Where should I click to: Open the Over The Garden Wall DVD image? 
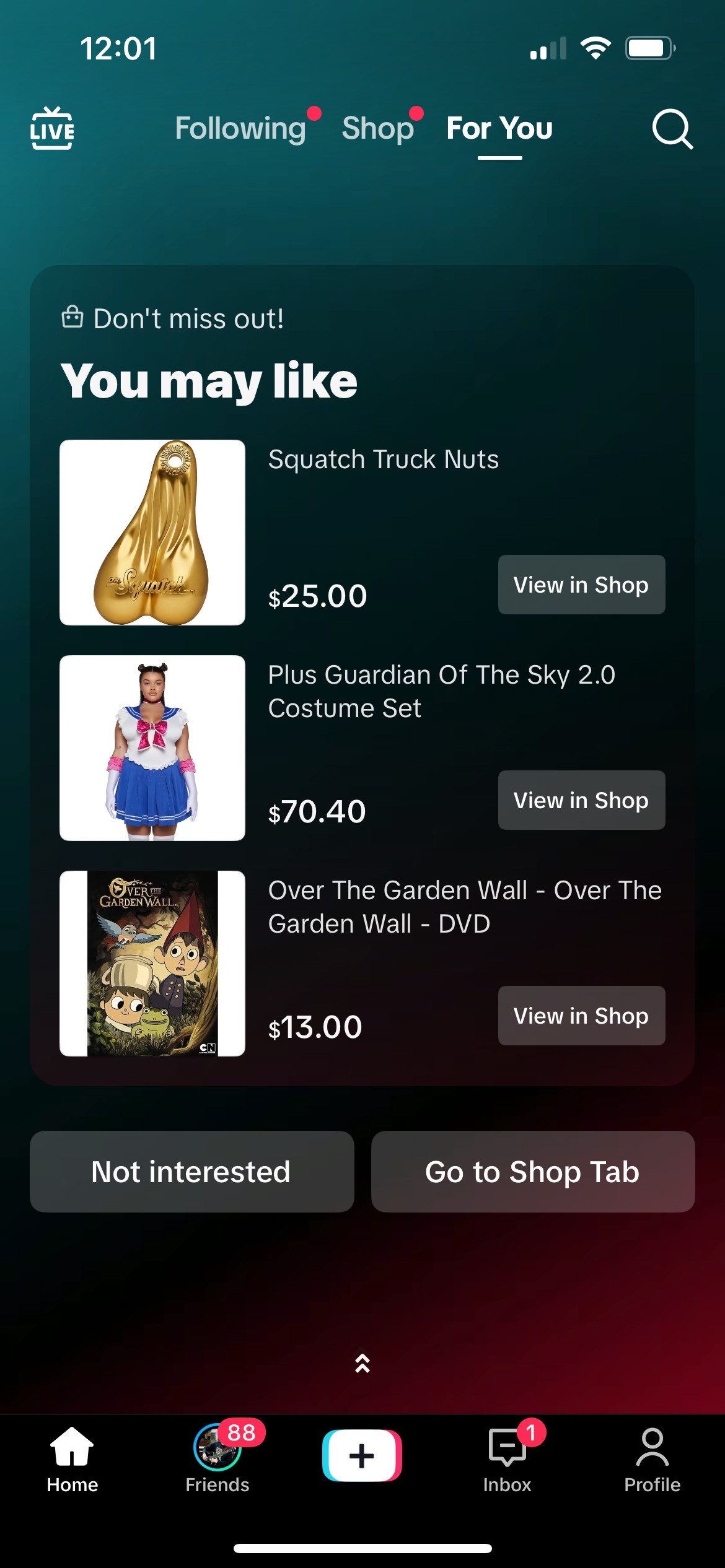(152, 964)
